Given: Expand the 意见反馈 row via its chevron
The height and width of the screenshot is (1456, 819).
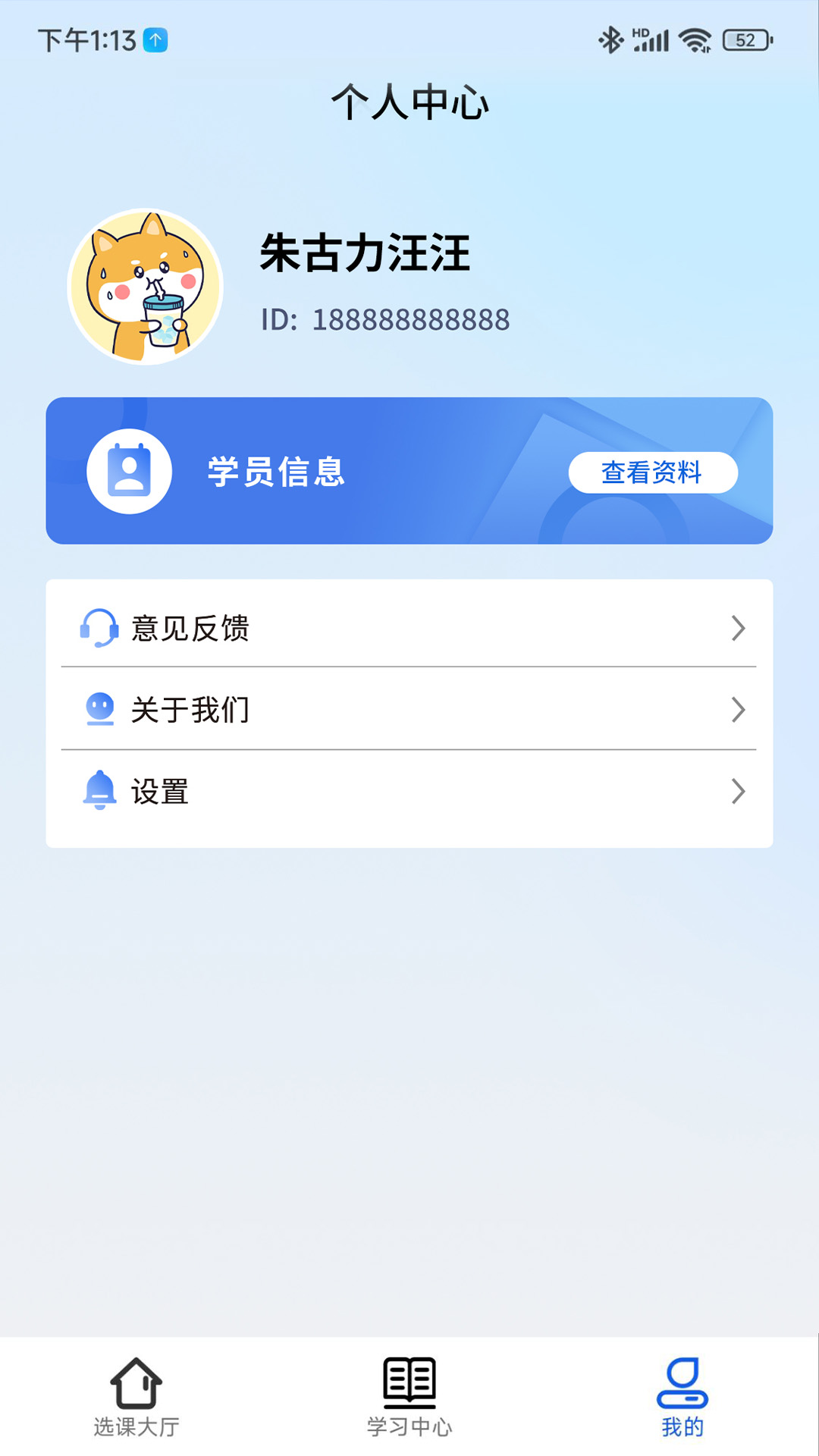Looking at the screenshot, I should point(736,628).
